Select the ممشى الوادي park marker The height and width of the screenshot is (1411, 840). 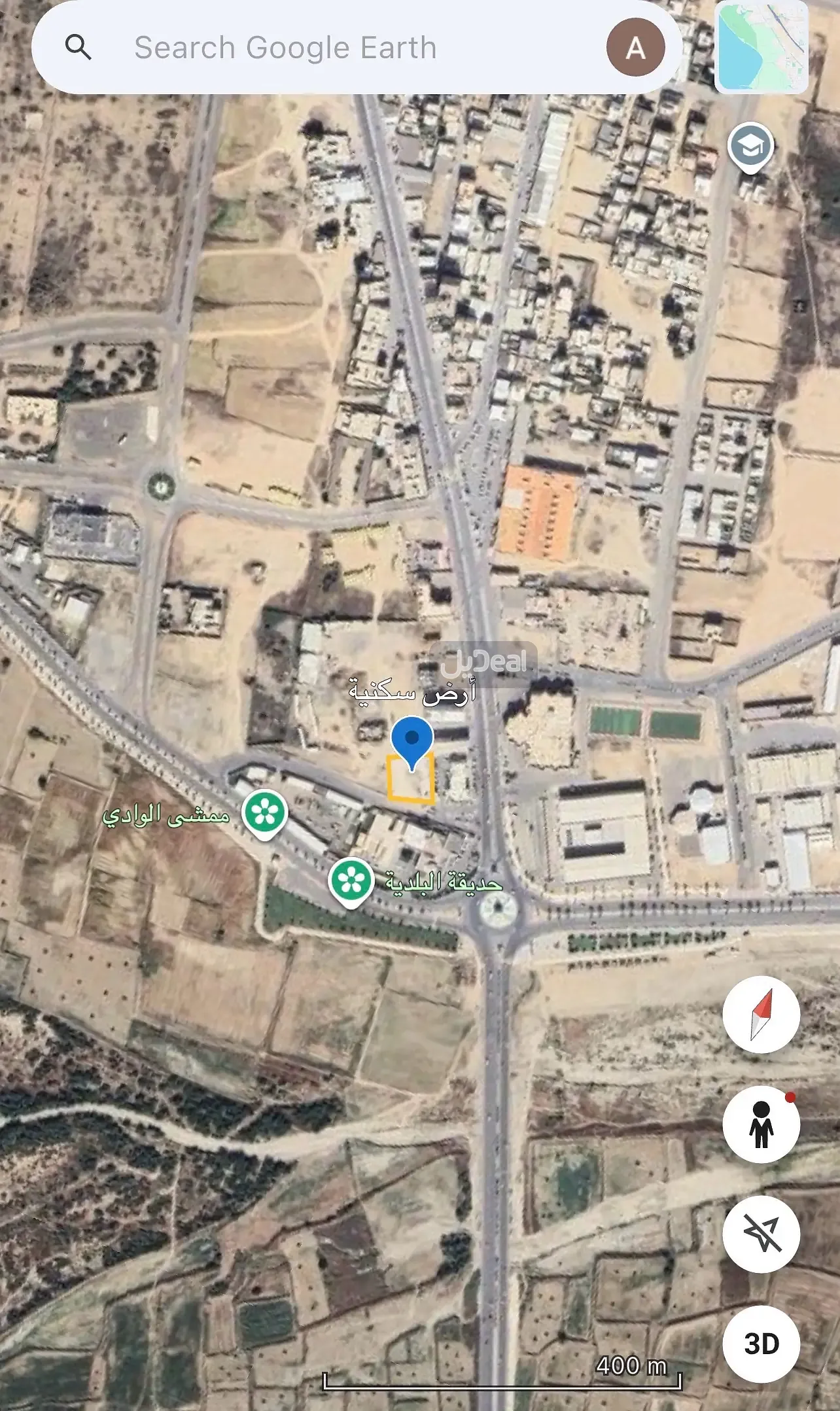264,813
